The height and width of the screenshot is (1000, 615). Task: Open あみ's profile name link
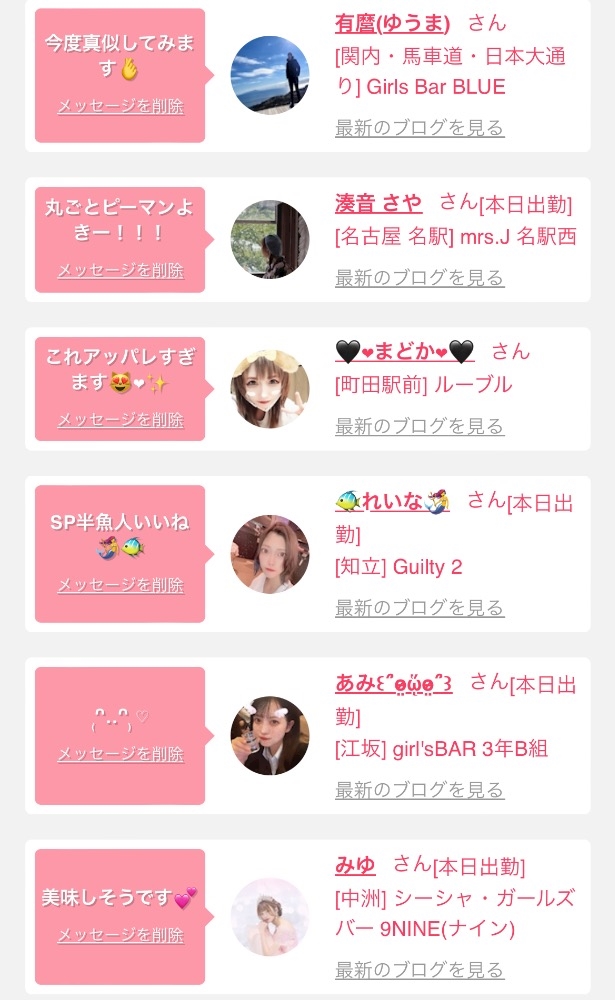click(x=394, y=684)
